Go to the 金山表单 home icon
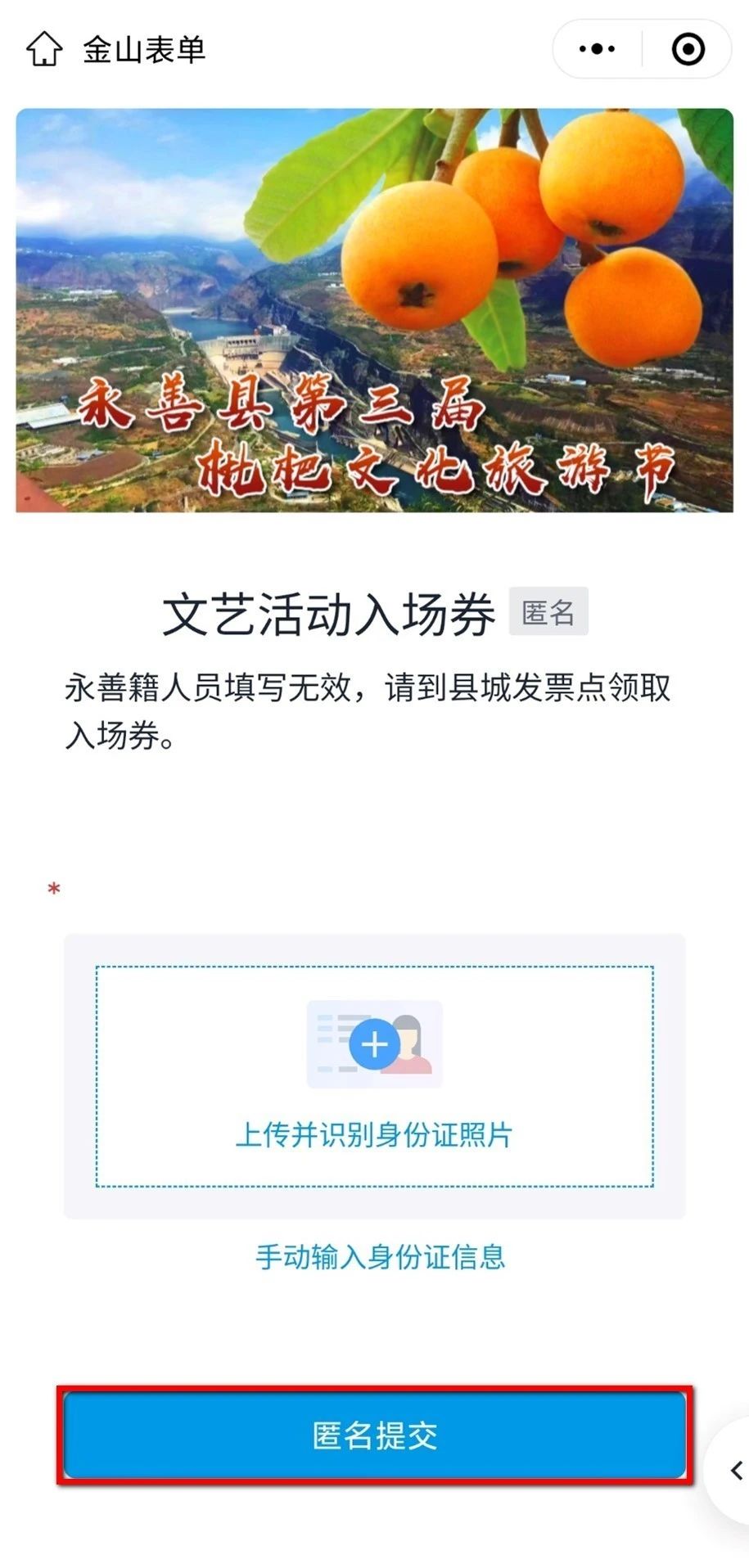This screenshot has width=749, height=1568. 44,49
